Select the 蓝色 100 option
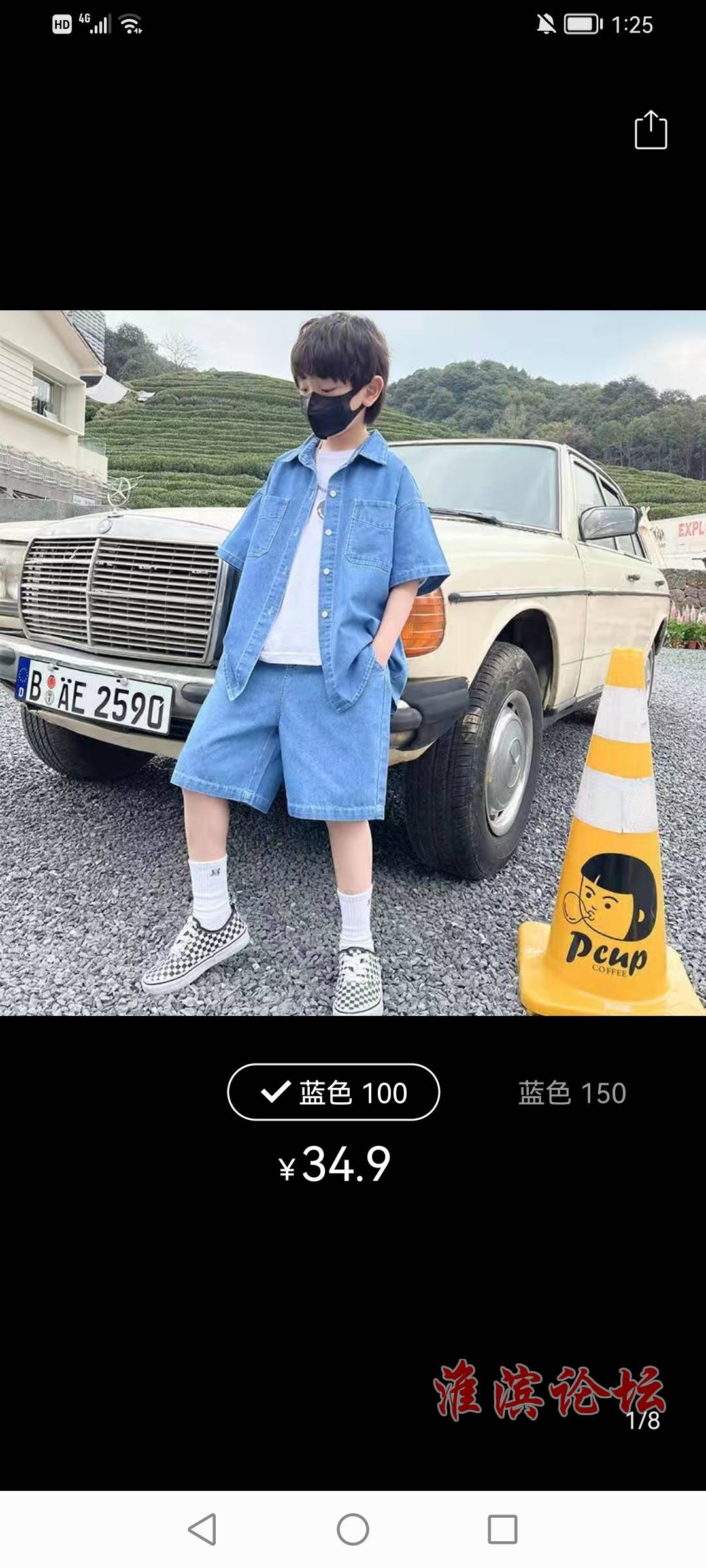Screen dimensions: 706x1568 333,1092
